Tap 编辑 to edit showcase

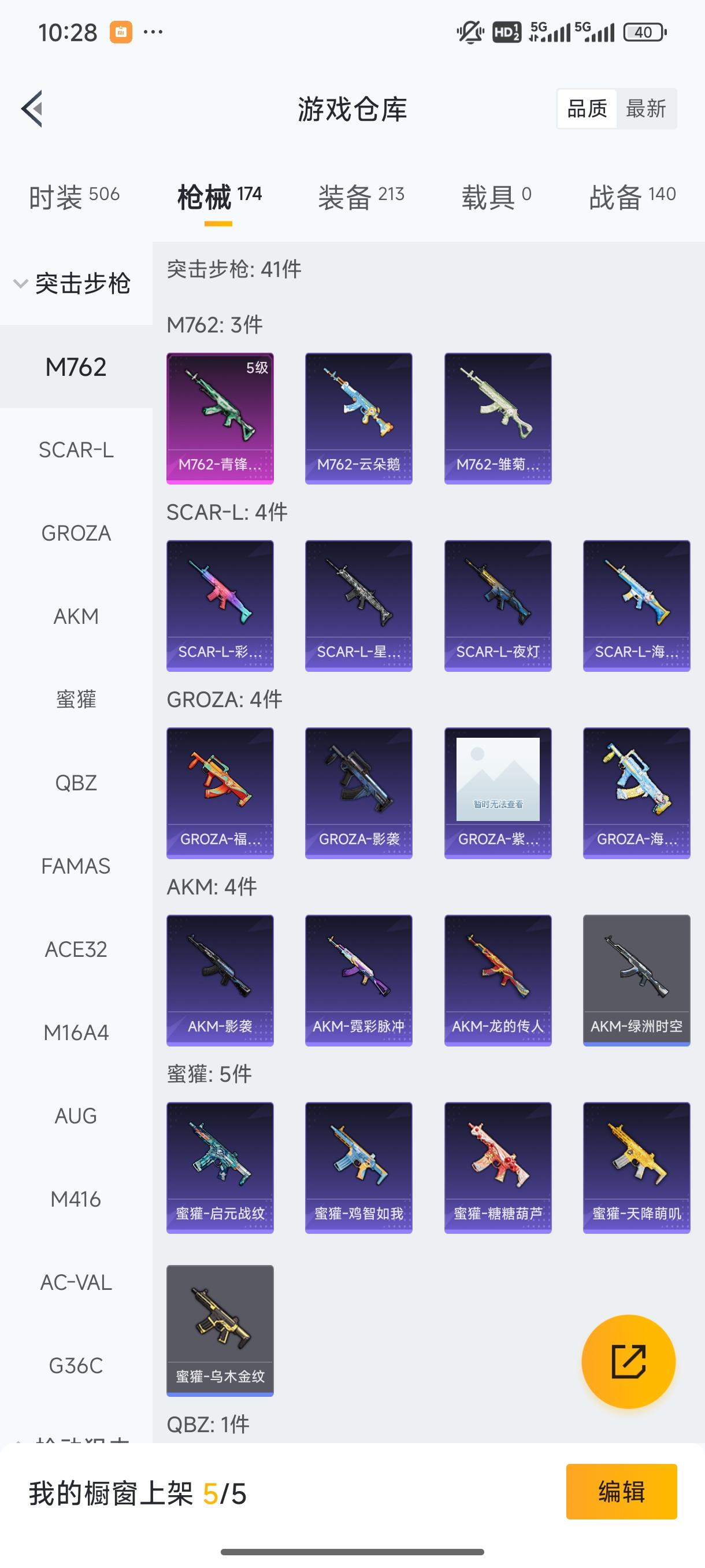point(621,1491)
